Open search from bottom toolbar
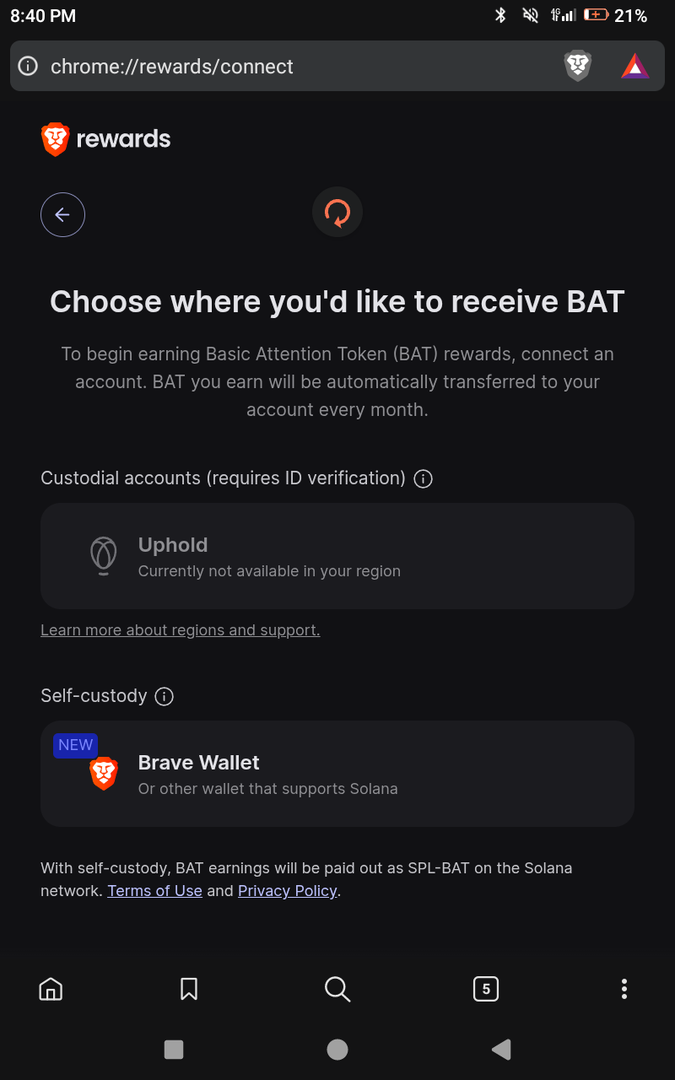 [337, 989]
